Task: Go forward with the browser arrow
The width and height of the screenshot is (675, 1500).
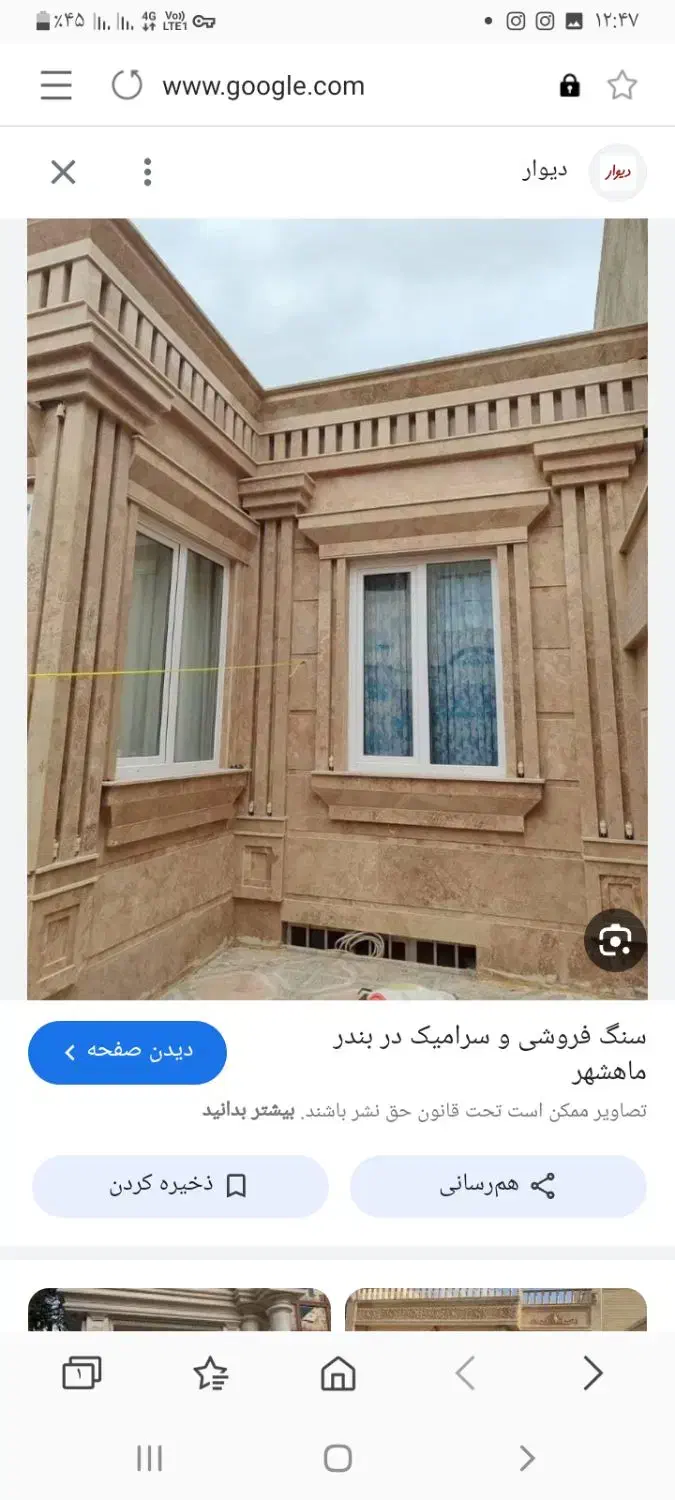Action: (593, 1374)
